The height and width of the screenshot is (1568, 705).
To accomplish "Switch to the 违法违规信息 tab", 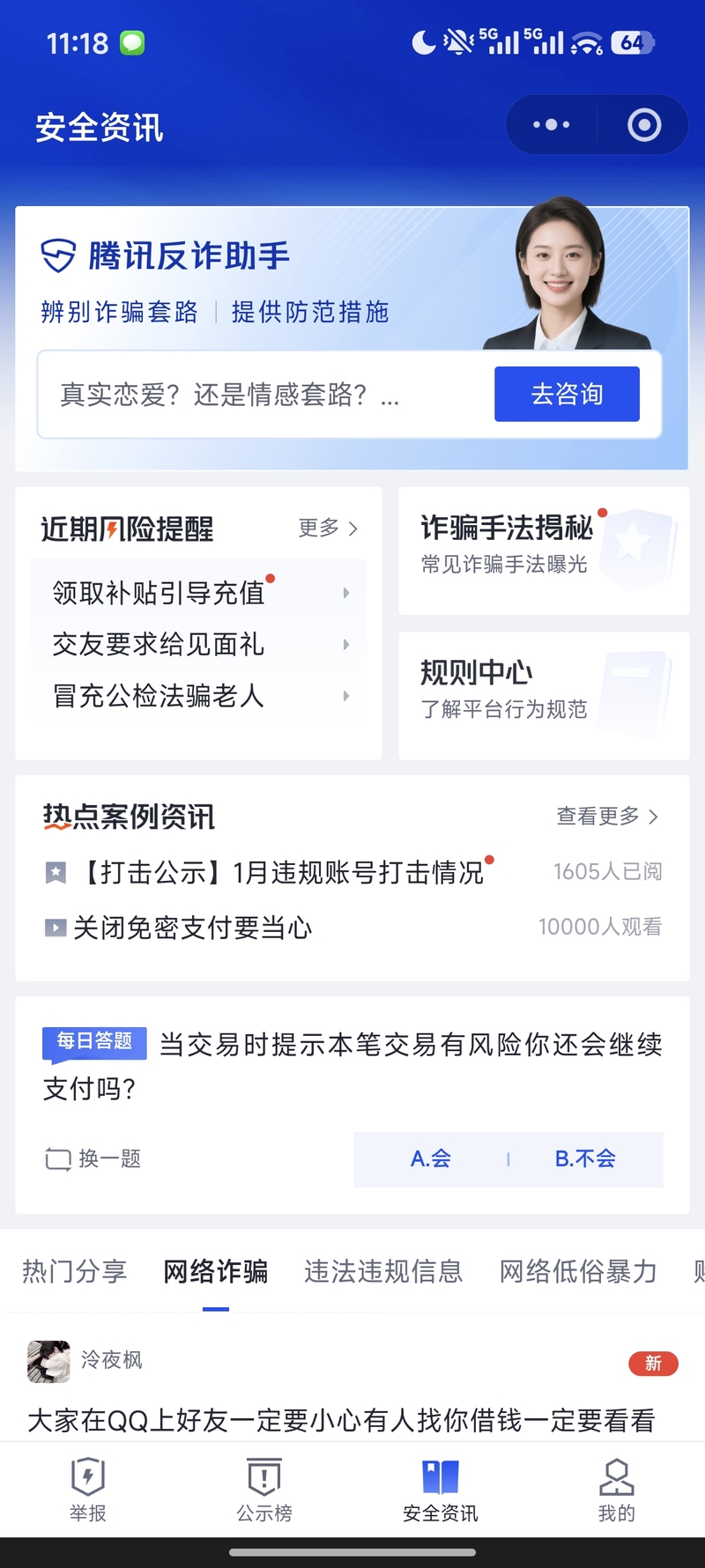I will pos(383,1271).
